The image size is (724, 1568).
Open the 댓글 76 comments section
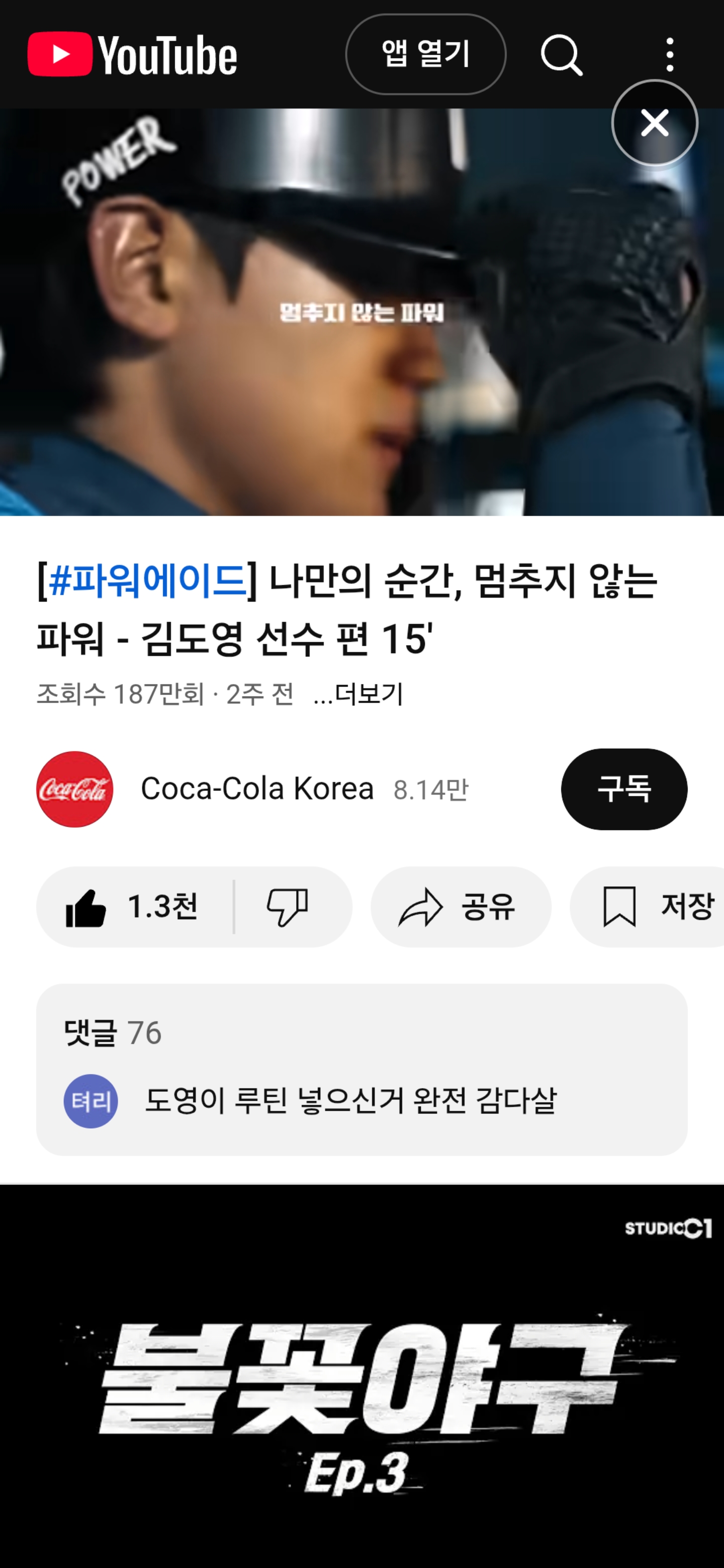pyautogui.click(x=361, y=1069)
